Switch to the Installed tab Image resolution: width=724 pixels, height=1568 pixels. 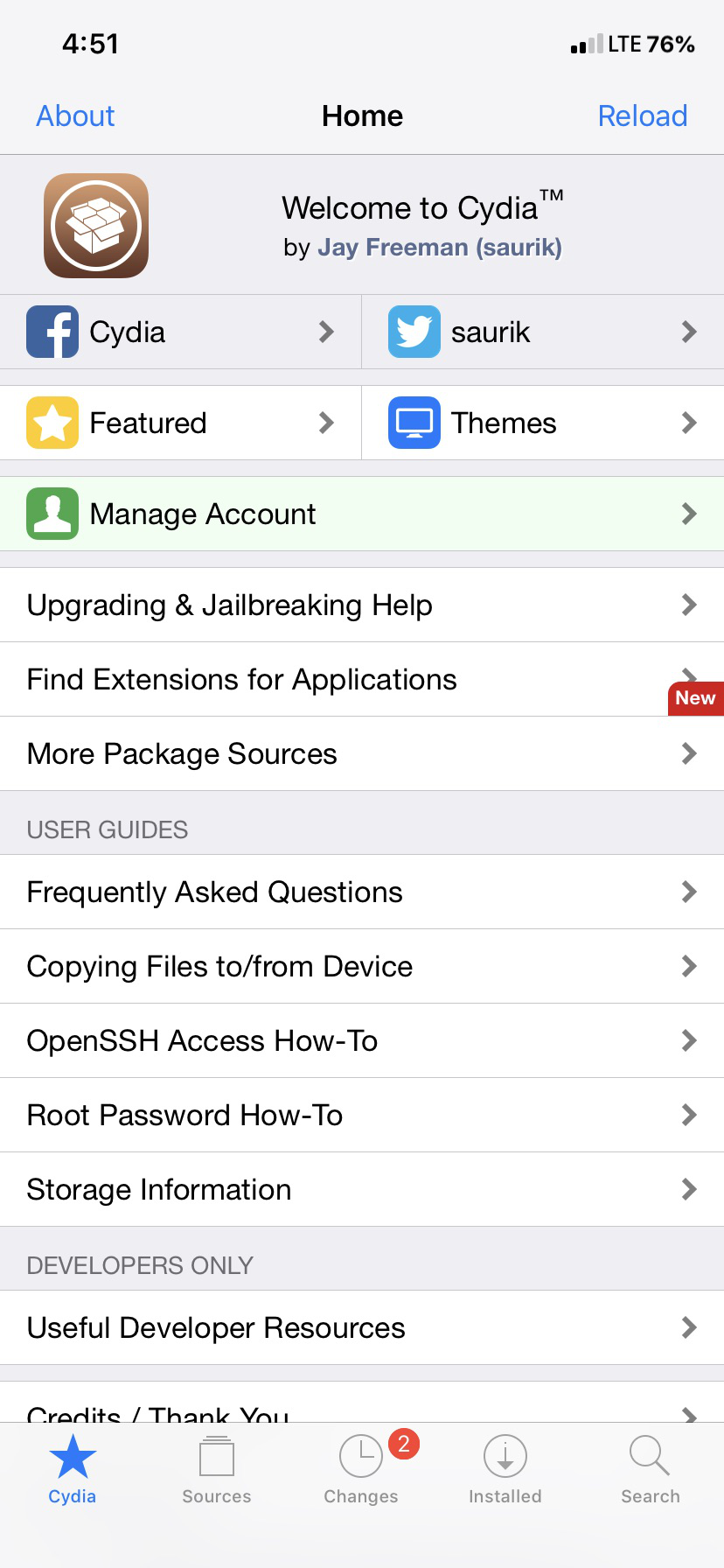click(505, 1470)
